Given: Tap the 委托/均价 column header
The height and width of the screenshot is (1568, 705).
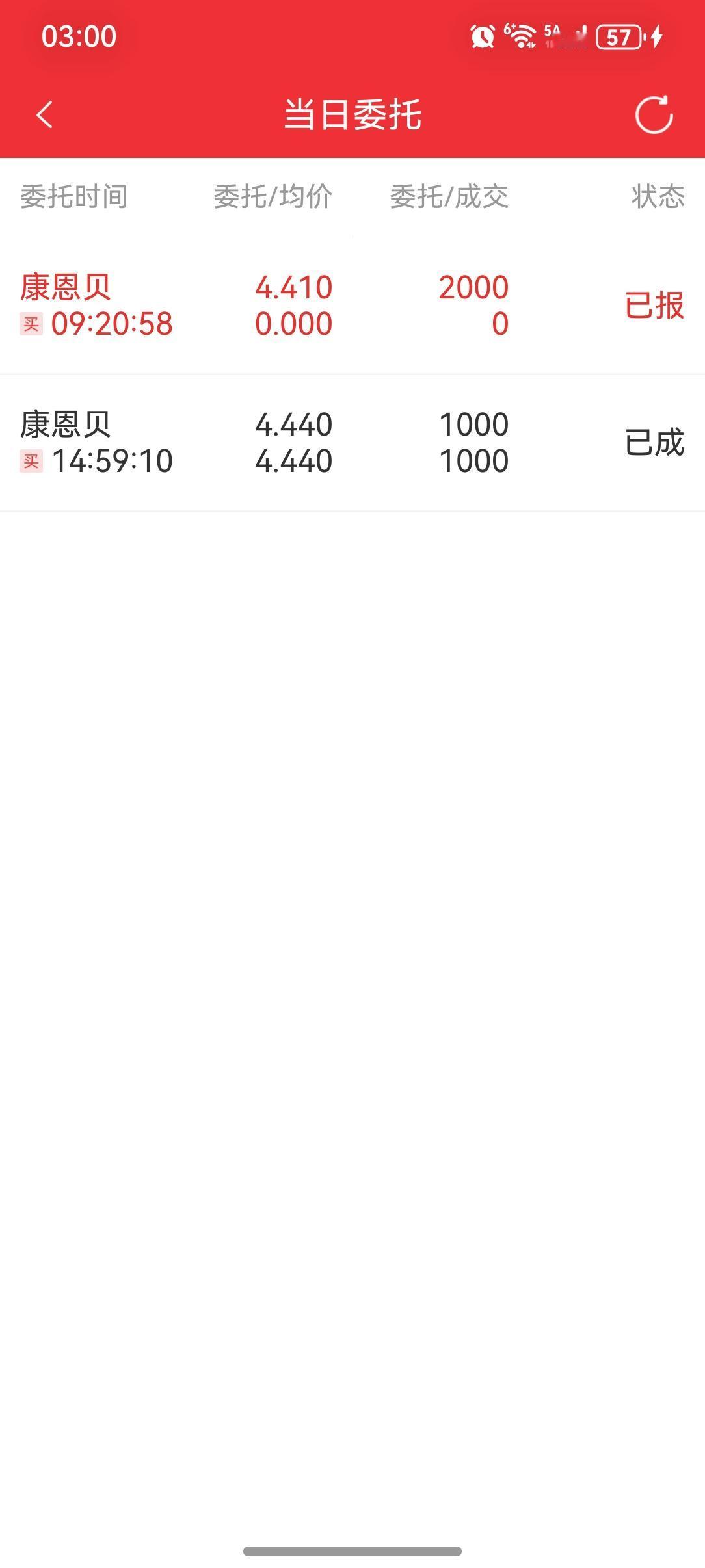Looking at the screenshot, I should click(273, 199).
